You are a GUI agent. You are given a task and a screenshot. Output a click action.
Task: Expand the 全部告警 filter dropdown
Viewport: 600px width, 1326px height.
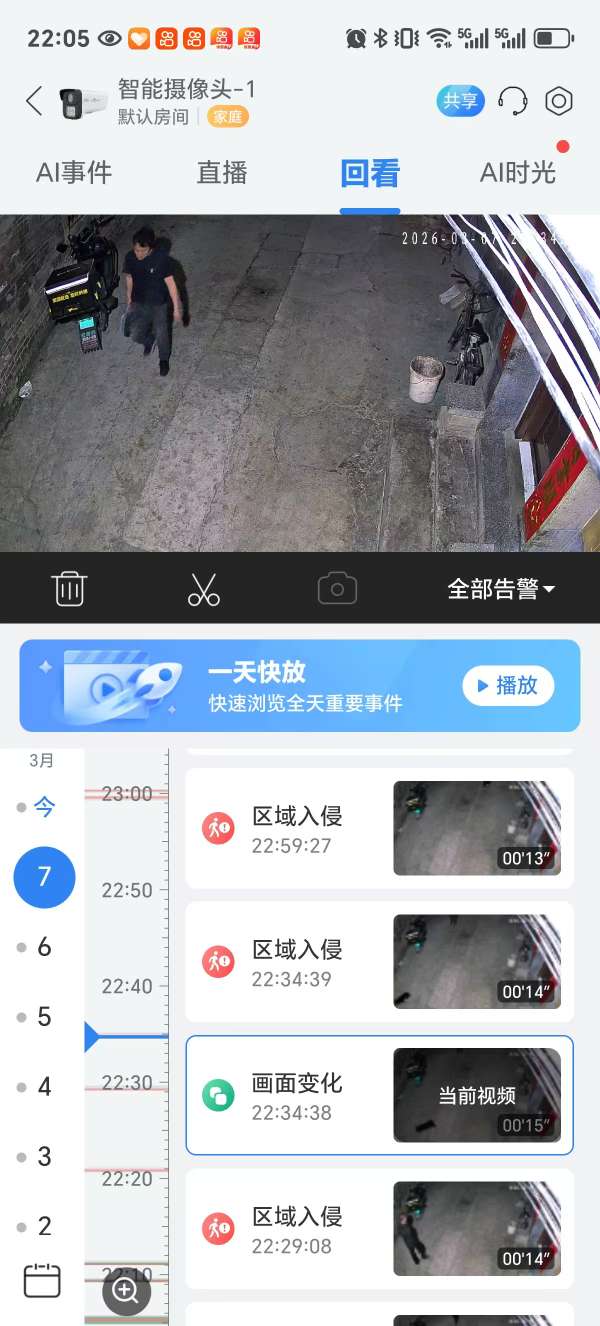(x=501, y=589)
